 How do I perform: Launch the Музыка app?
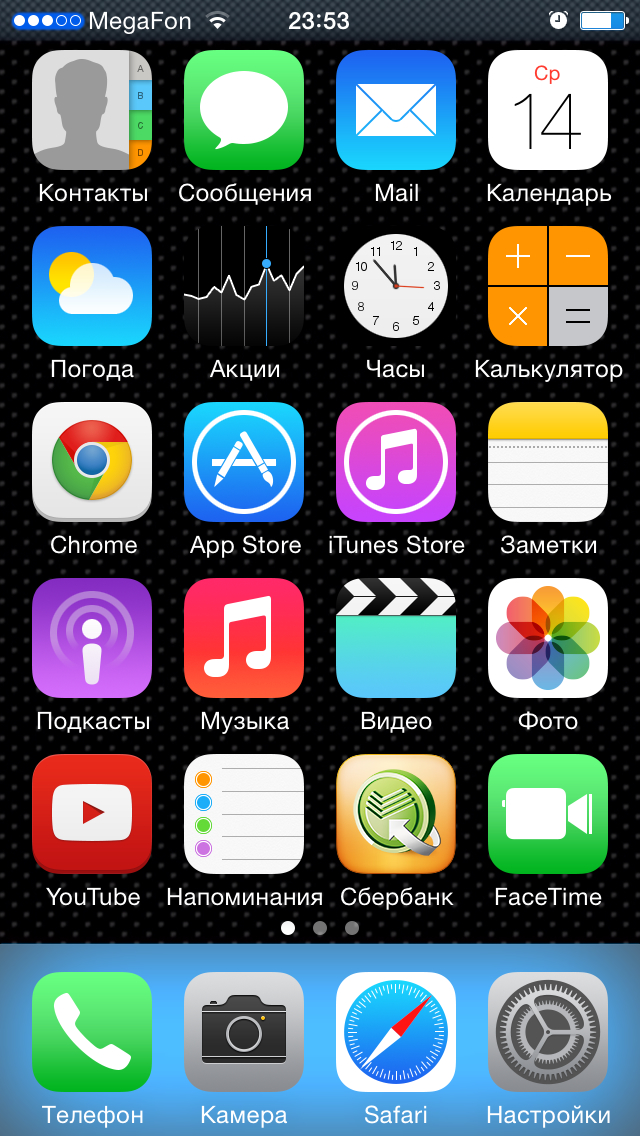pos(244,638)
